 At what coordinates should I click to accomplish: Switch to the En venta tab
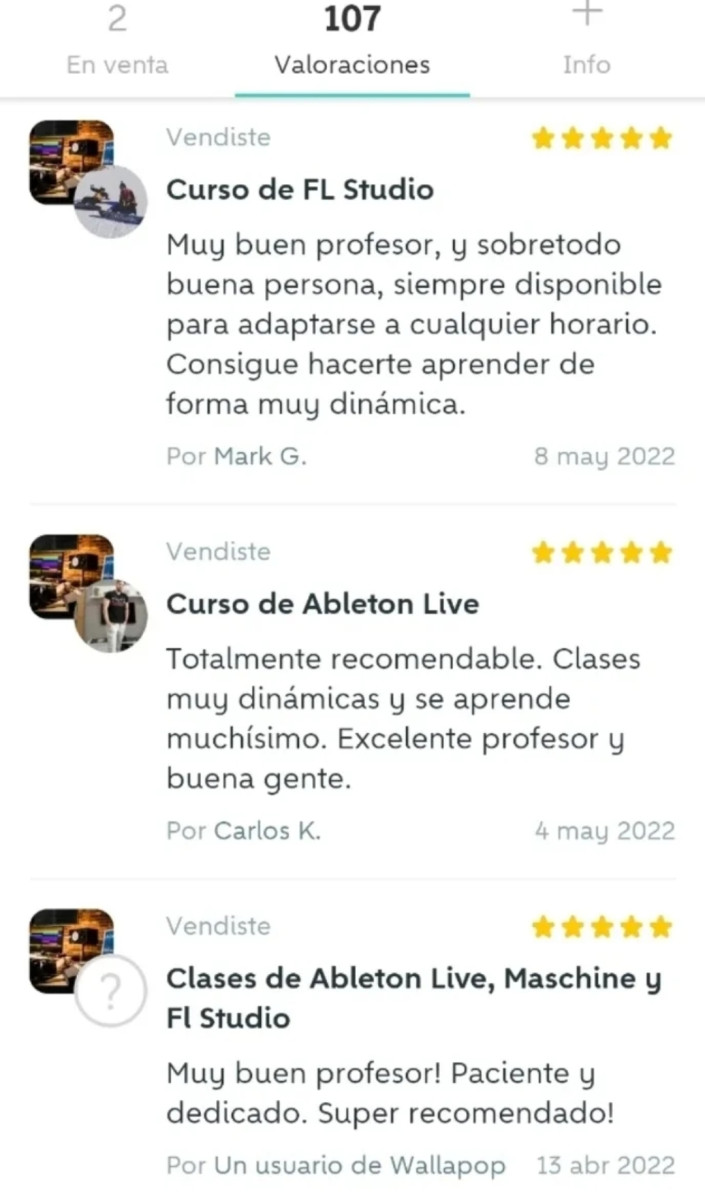pyautogui.click(x=117, y=45)
